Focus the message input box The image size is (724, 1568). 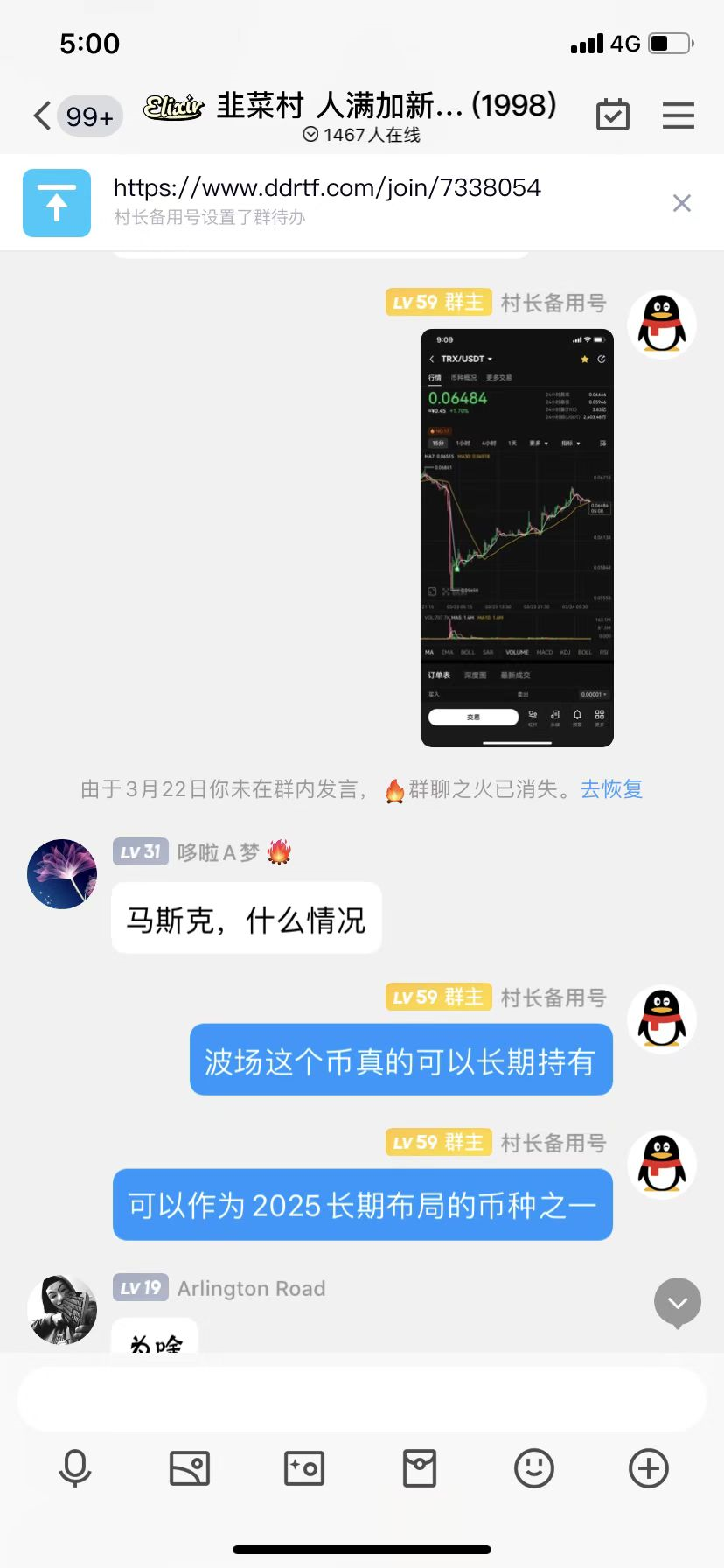click(362, 1399)
